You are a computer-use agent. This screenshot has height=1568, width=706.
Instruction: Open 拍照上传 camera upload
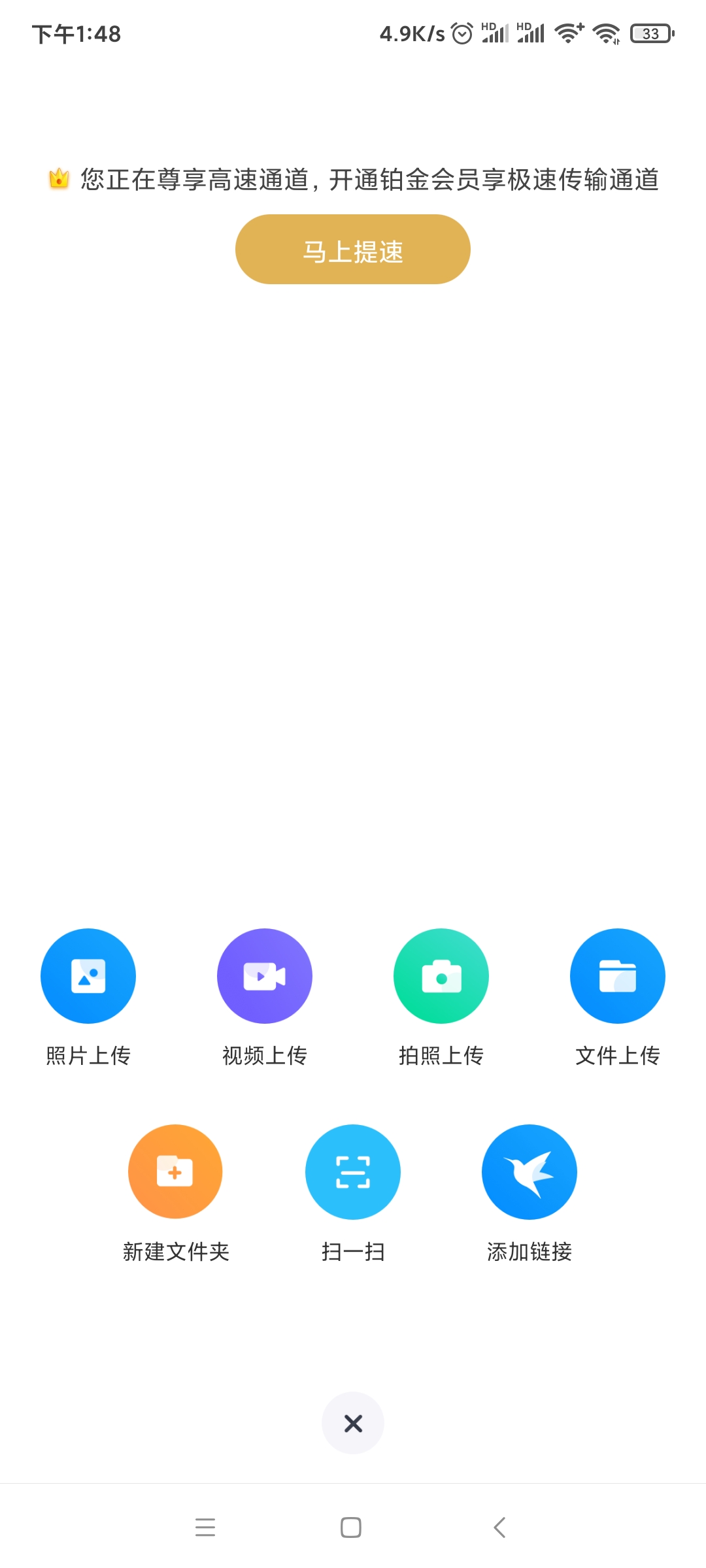(441, 976)
